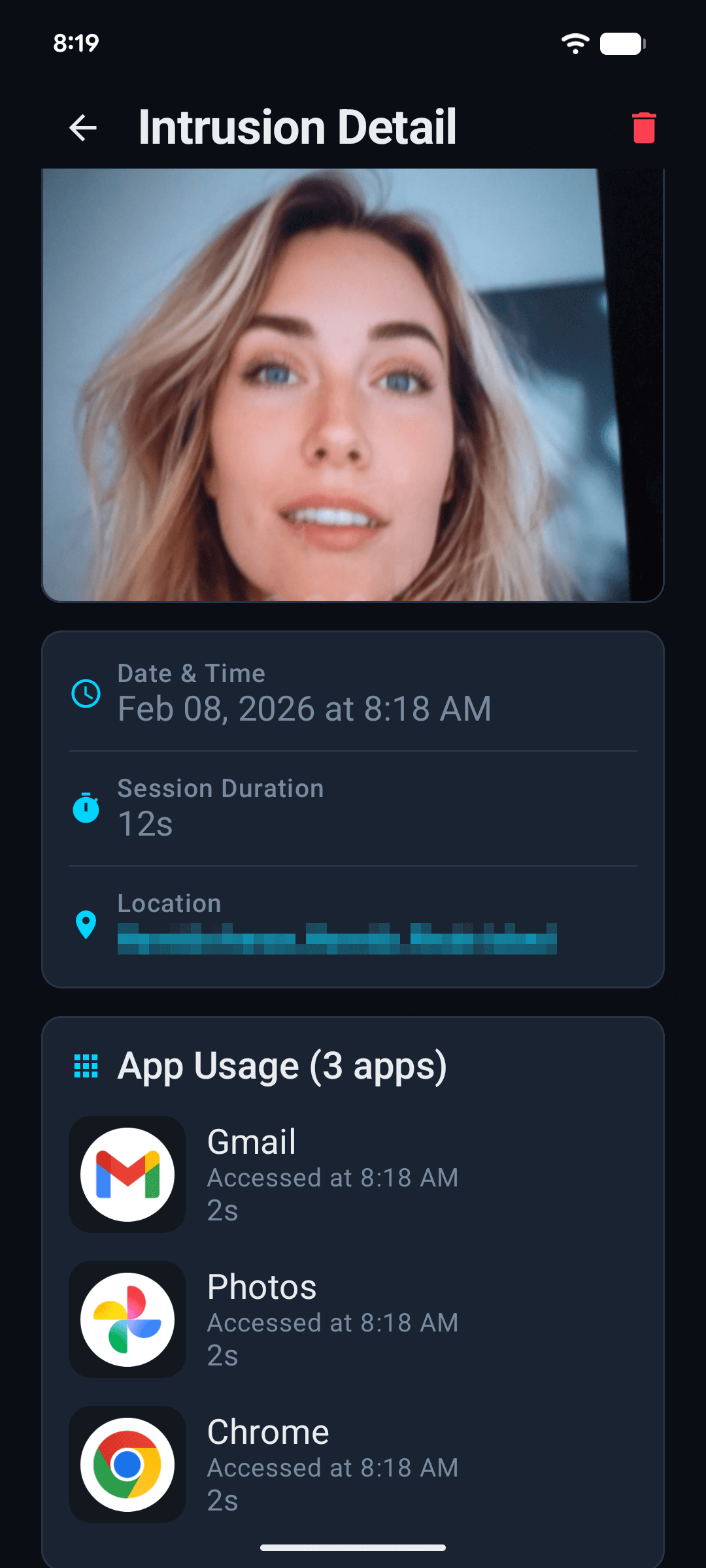Tap the Wi-Fi status icon
This screenshot has width=706, height=1568.
coord(574,43)
